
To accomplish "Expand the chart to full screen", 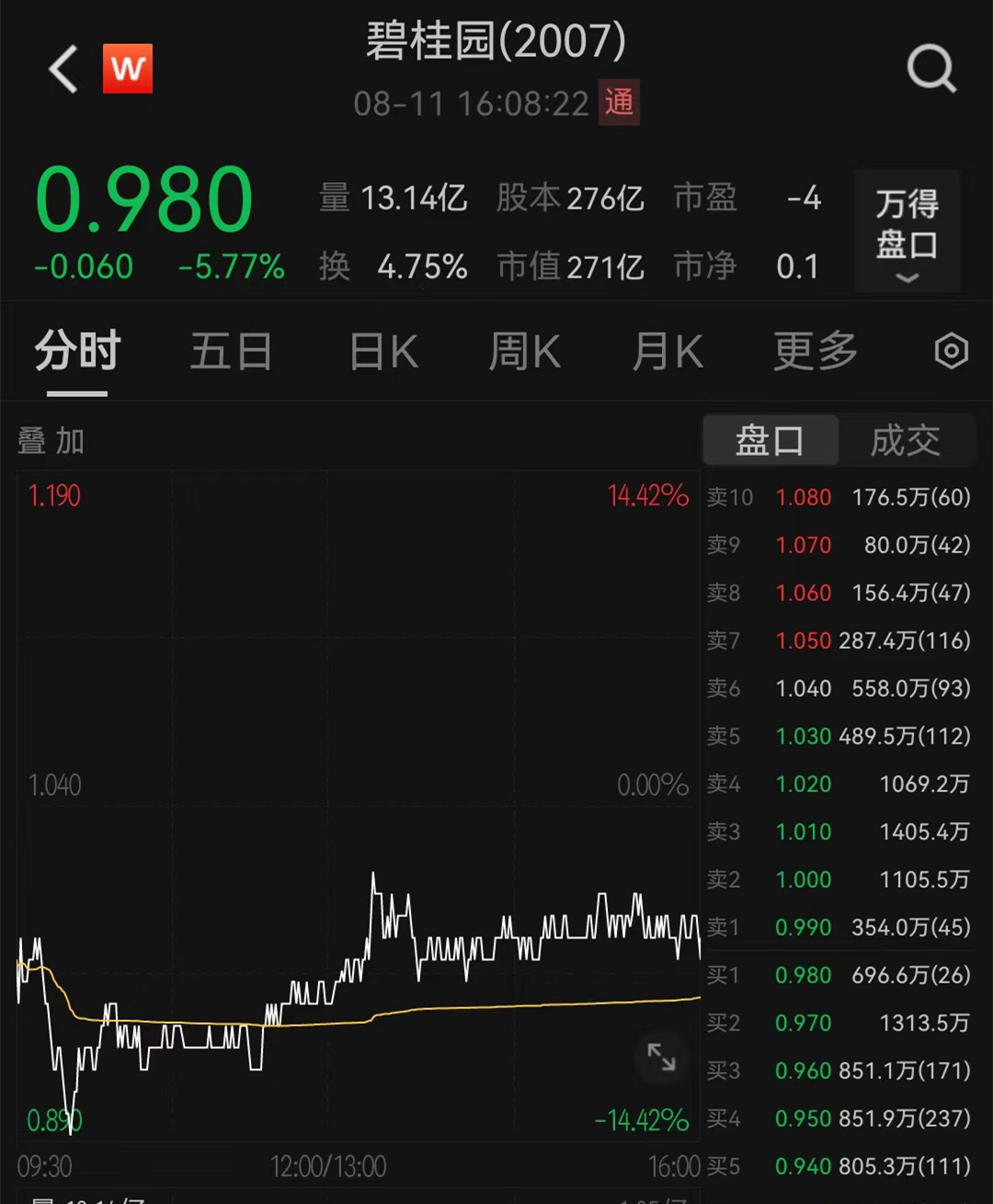I will [661, 1057].
